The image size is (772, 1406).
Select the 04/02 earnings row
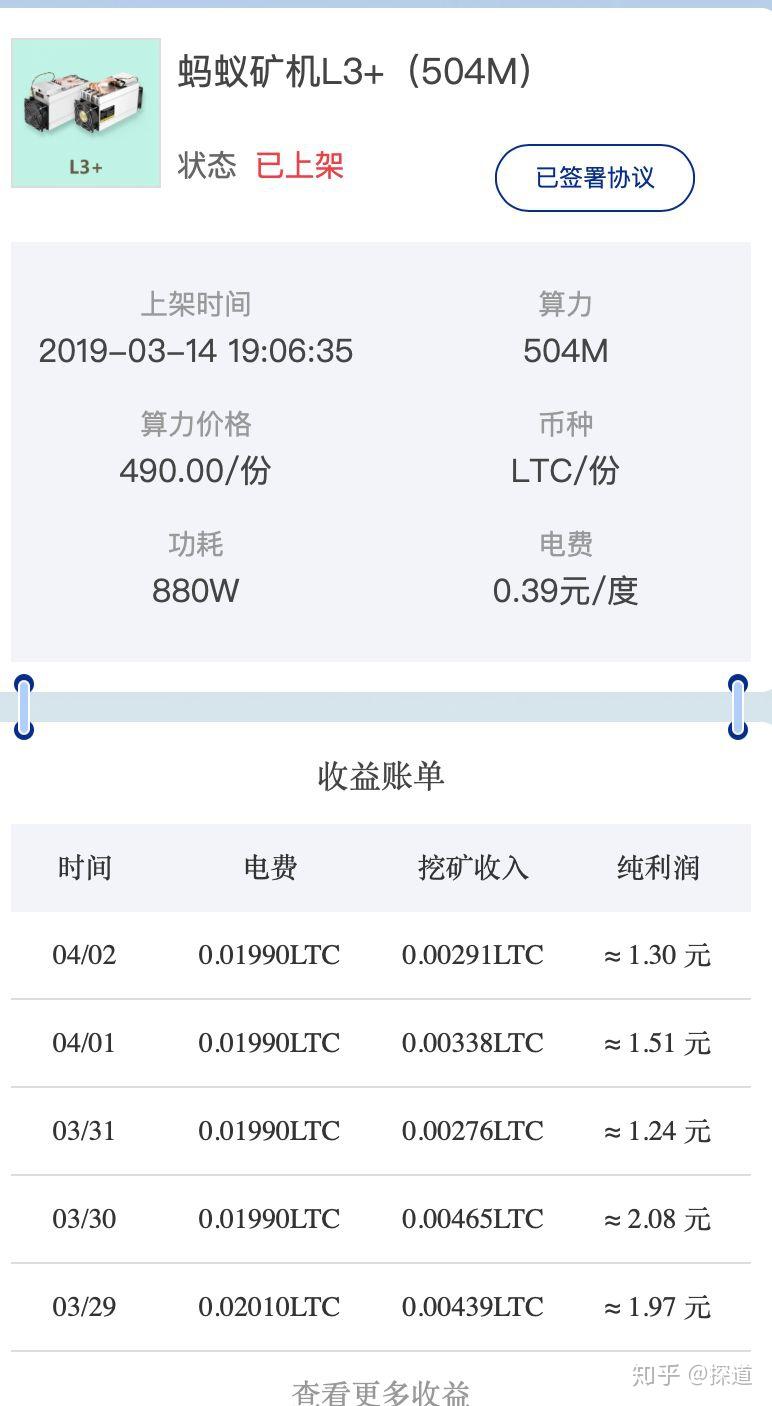point(386,955)
